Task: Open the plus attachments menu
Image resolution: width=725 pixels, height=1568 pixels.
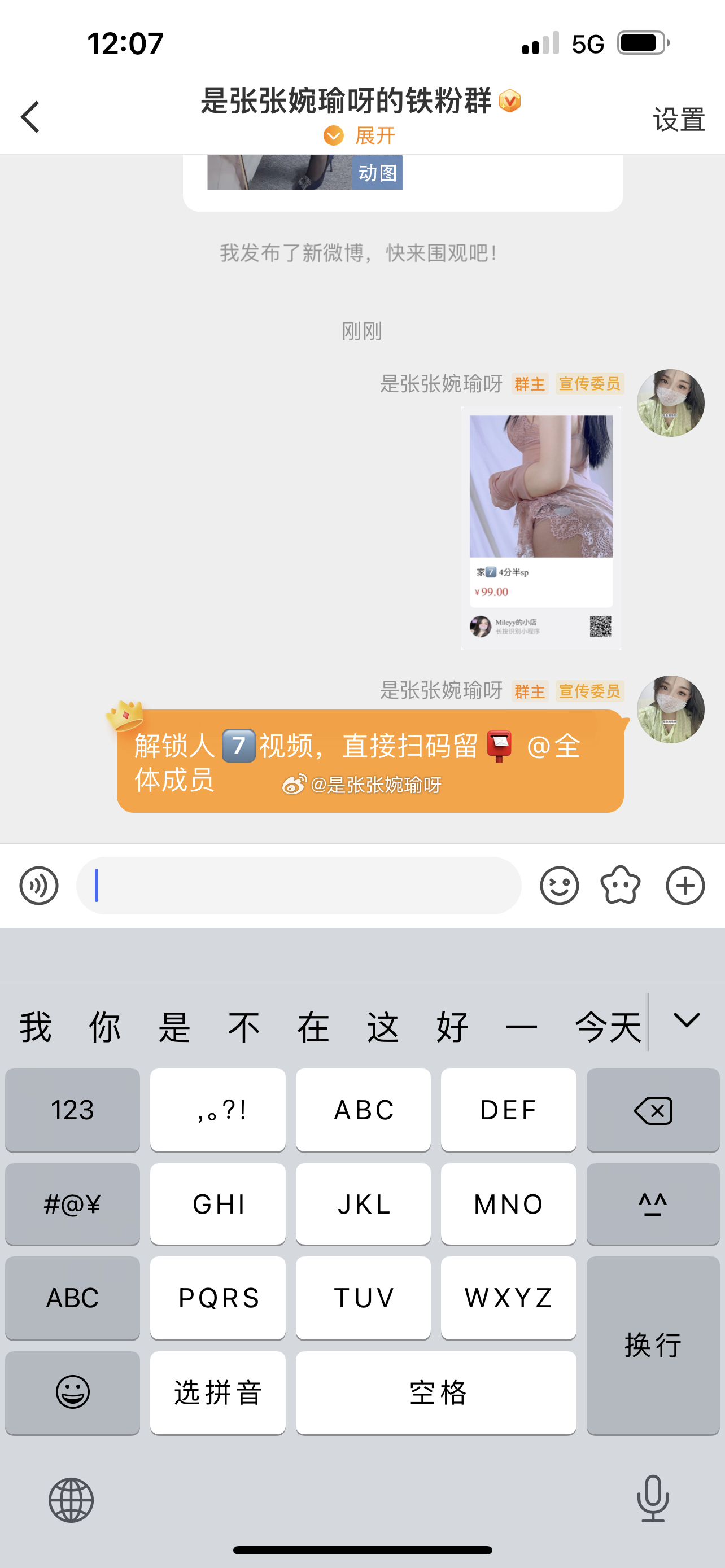Action: tap(685, 886)
